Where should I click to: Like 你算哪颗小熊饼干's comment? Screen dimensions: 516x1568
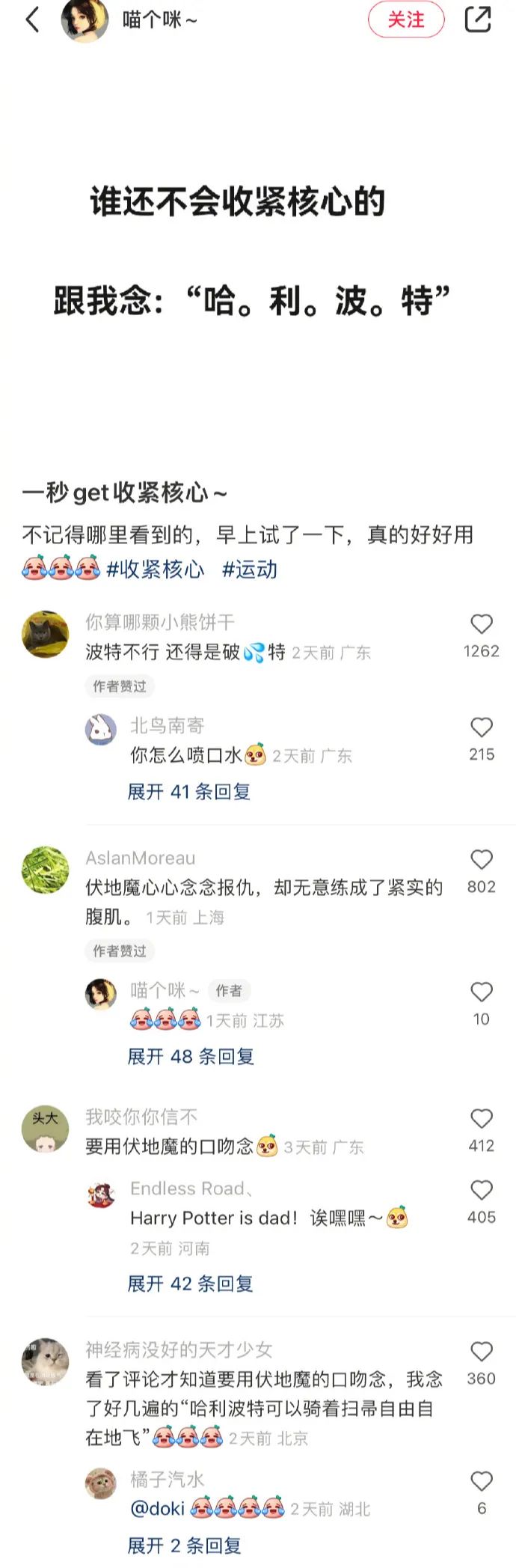click(481, 624)
